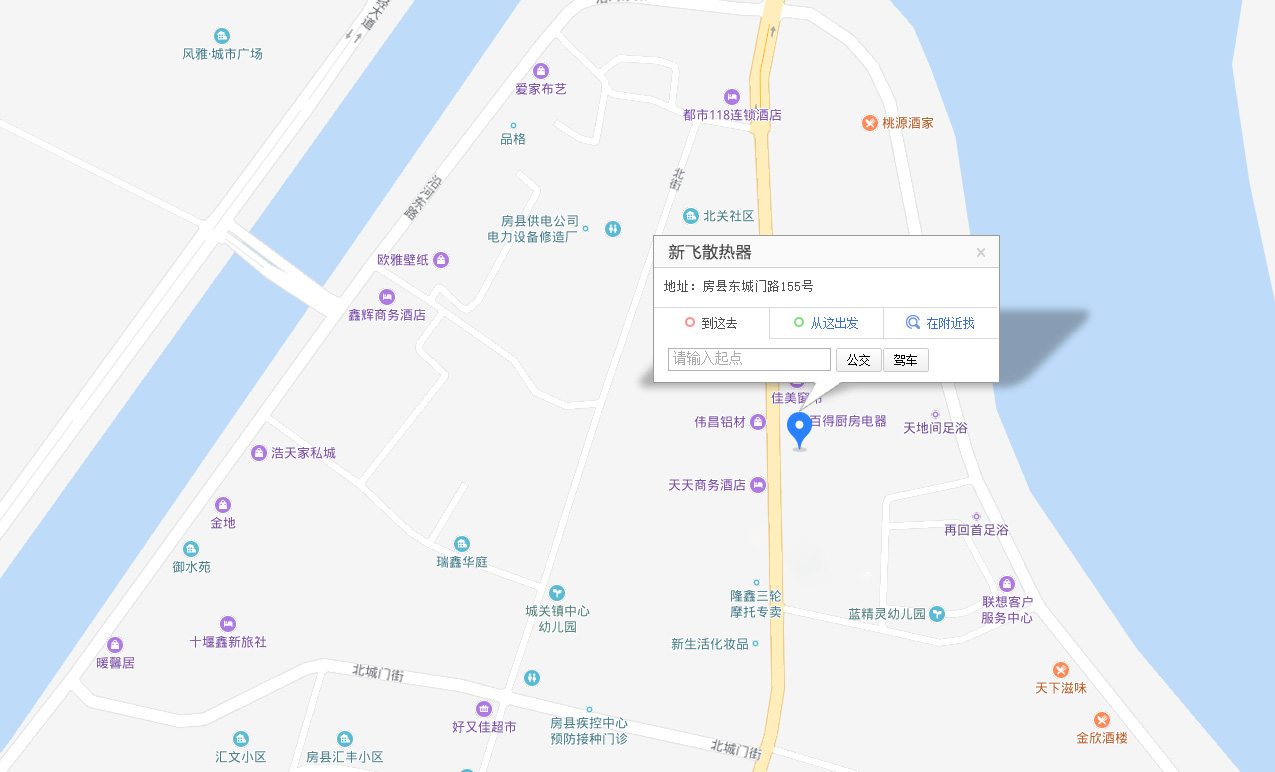Open the 都市118连锁酒店 hotel marker
This screenshot has height=772, width=1275.
tap(732, 97)
